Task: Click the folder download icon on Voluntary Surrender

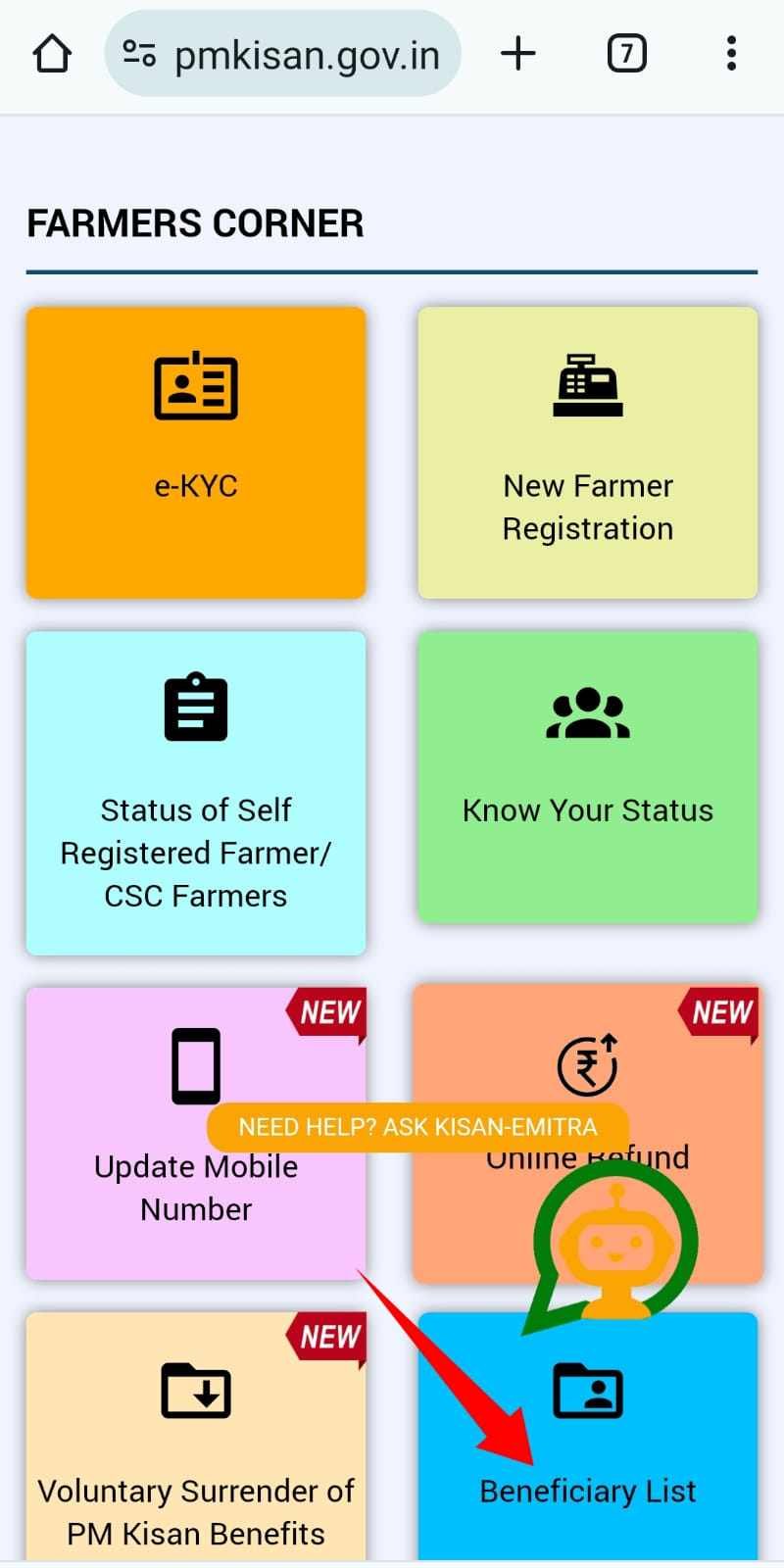Action: click(x=195, y=1391)
